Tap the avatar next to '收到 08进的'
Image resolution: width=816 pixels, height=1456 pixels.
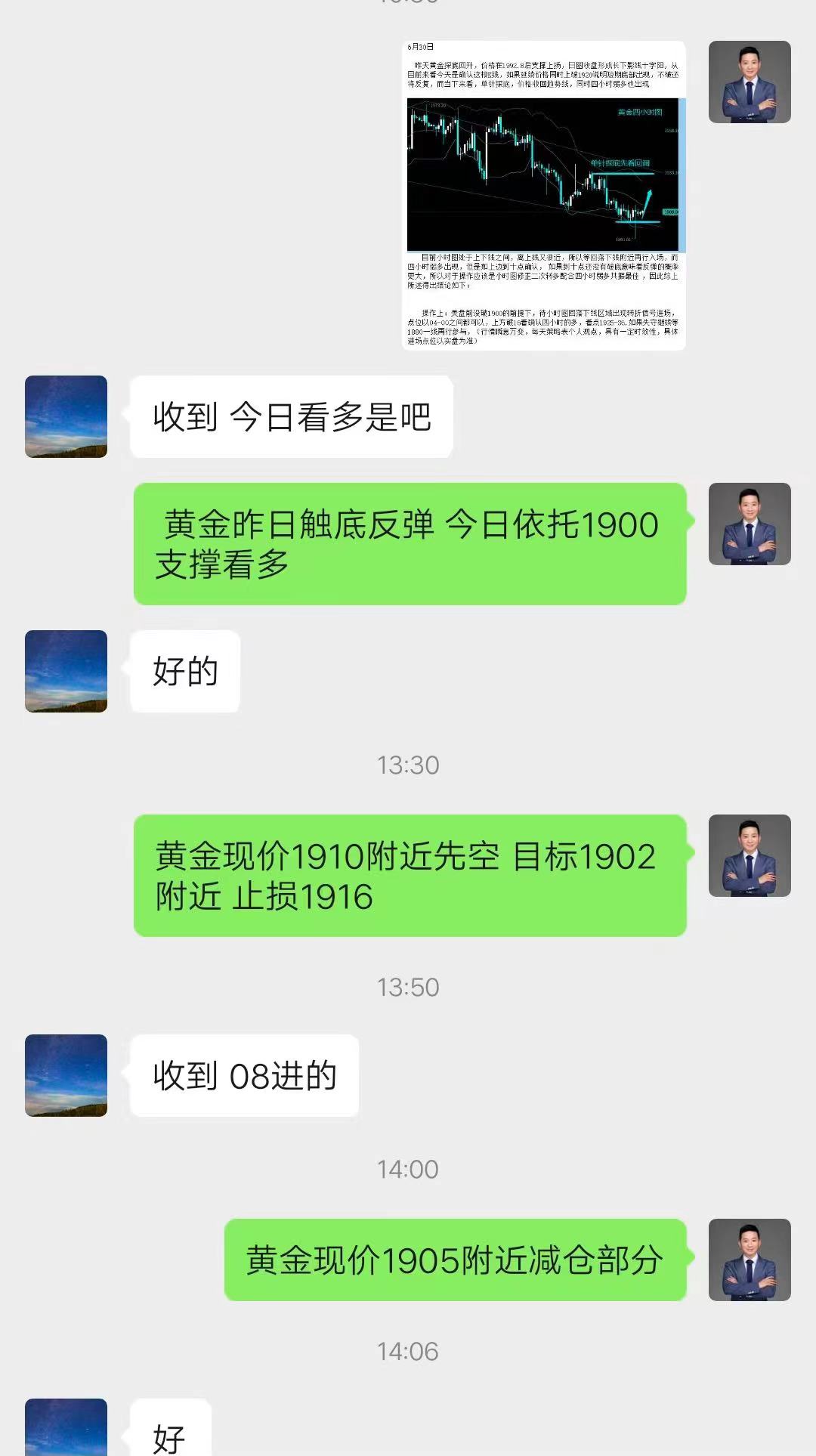point(66,1075)
